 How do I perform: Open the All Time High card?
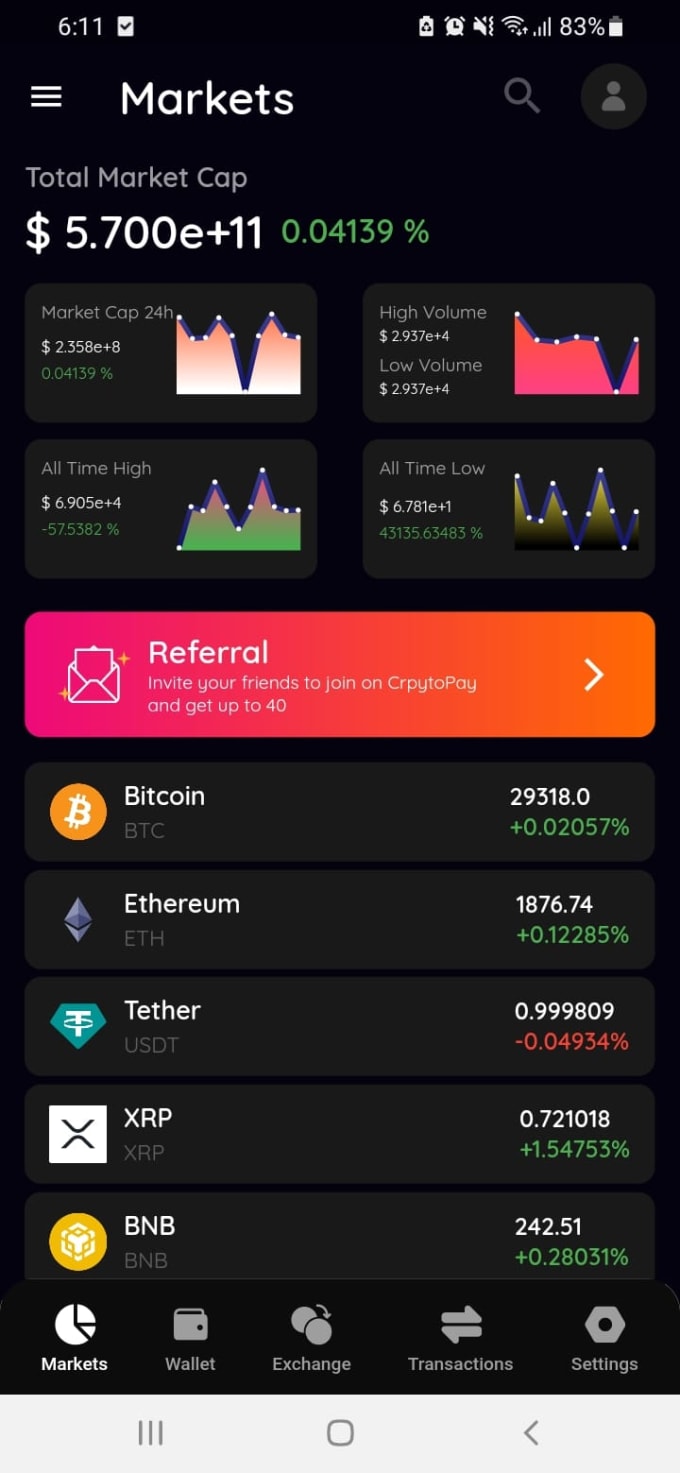(171, 508)
